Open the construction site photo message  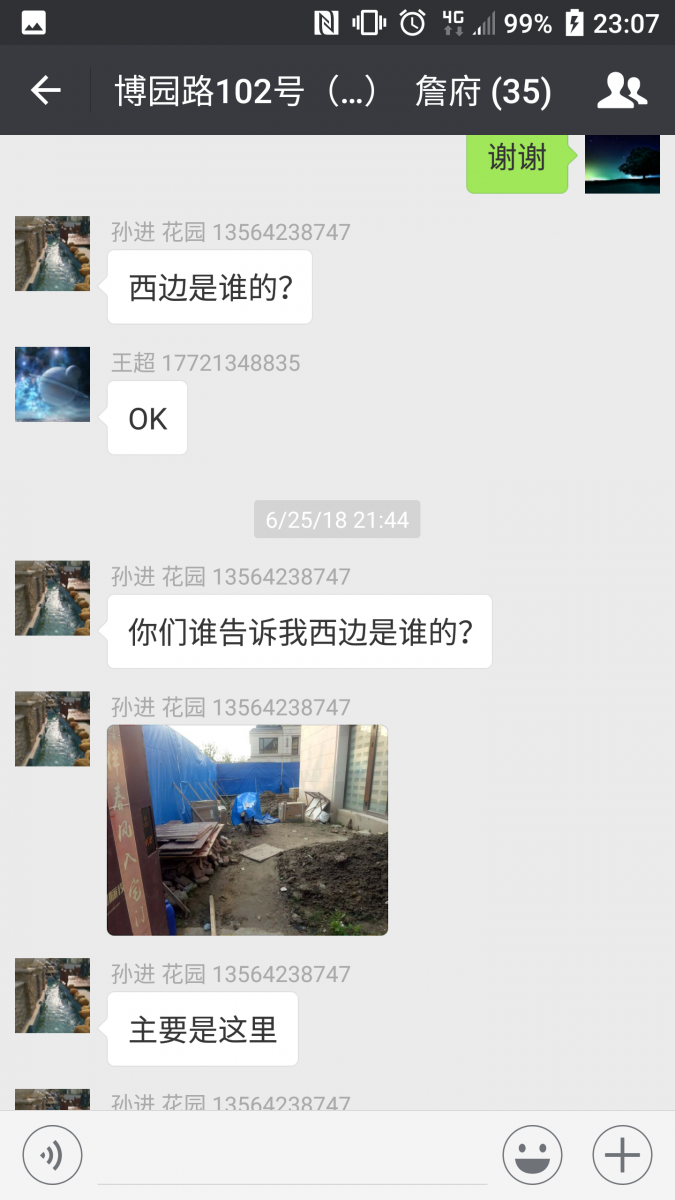[247, 830]
